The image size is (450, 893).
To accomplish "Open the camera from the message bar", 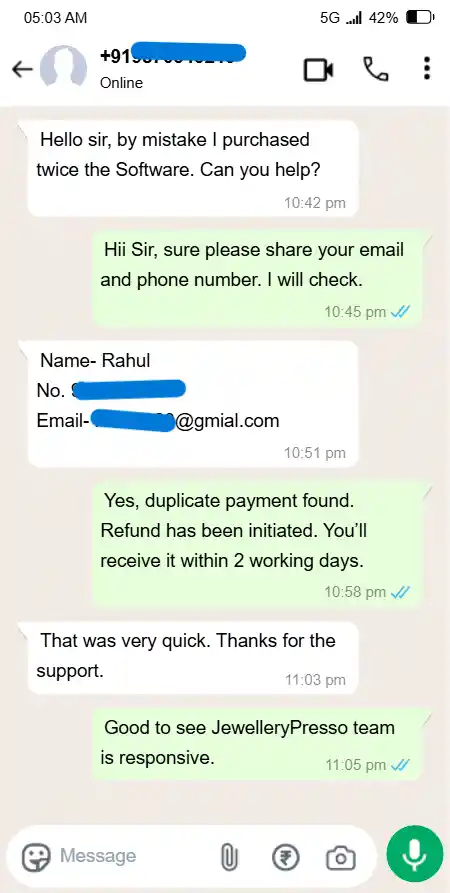I will tap(341, 857).
